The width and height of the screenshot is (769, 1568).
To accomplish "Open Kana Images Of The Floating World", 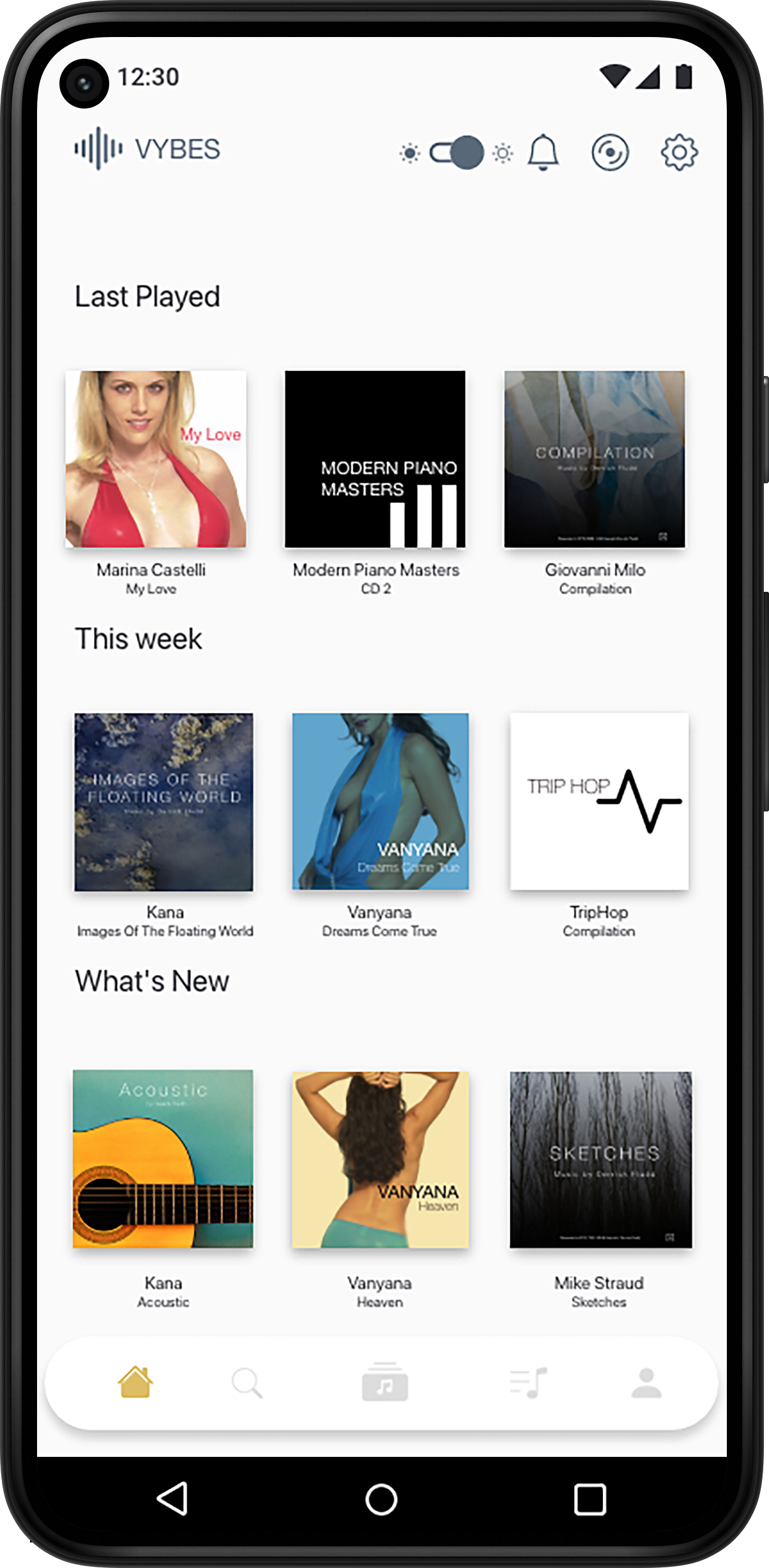I will click(x=164, y=802).
